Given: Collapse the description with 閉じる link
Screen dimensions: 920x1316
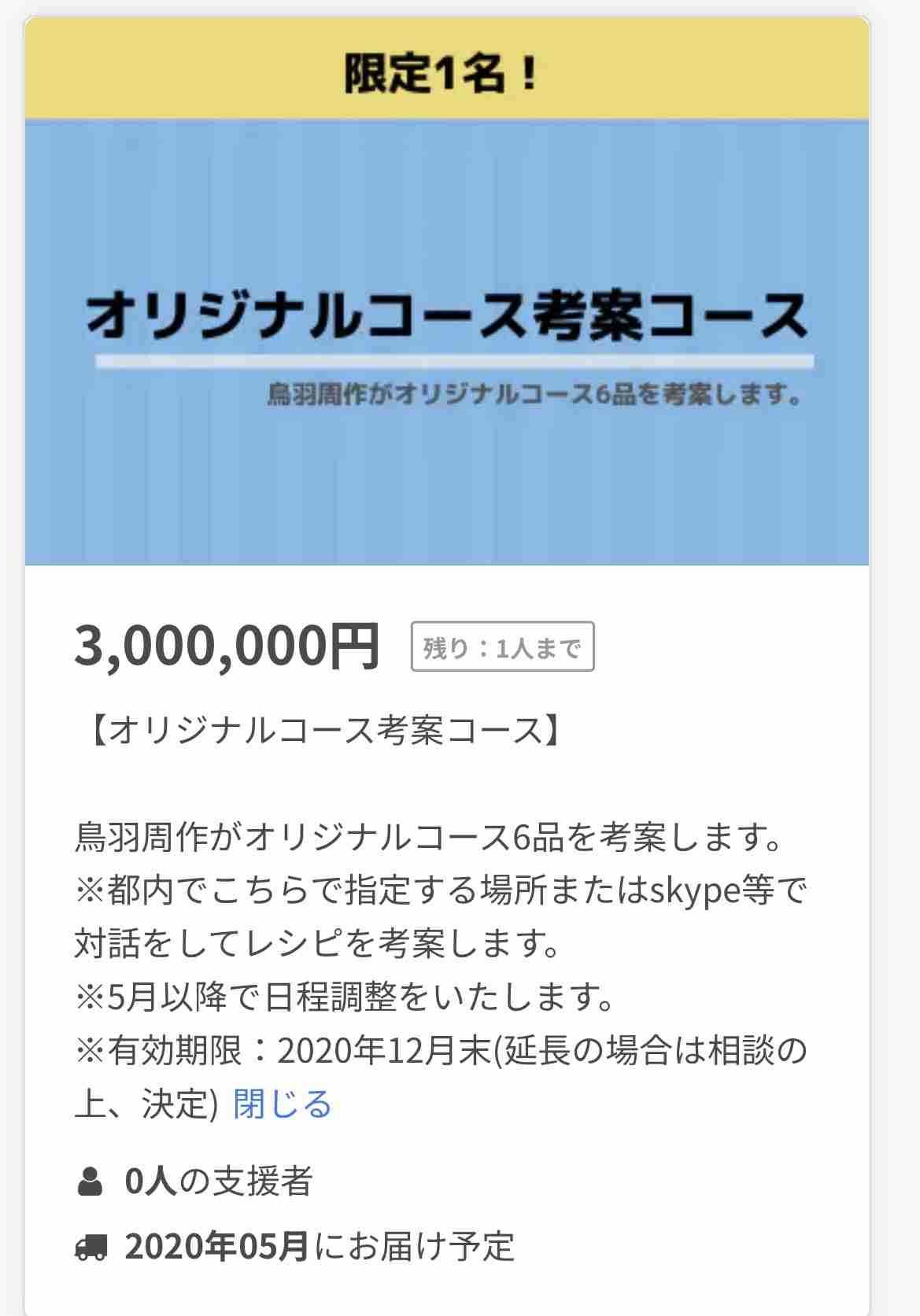Looking at the screenshot, I should (282, 1104).
